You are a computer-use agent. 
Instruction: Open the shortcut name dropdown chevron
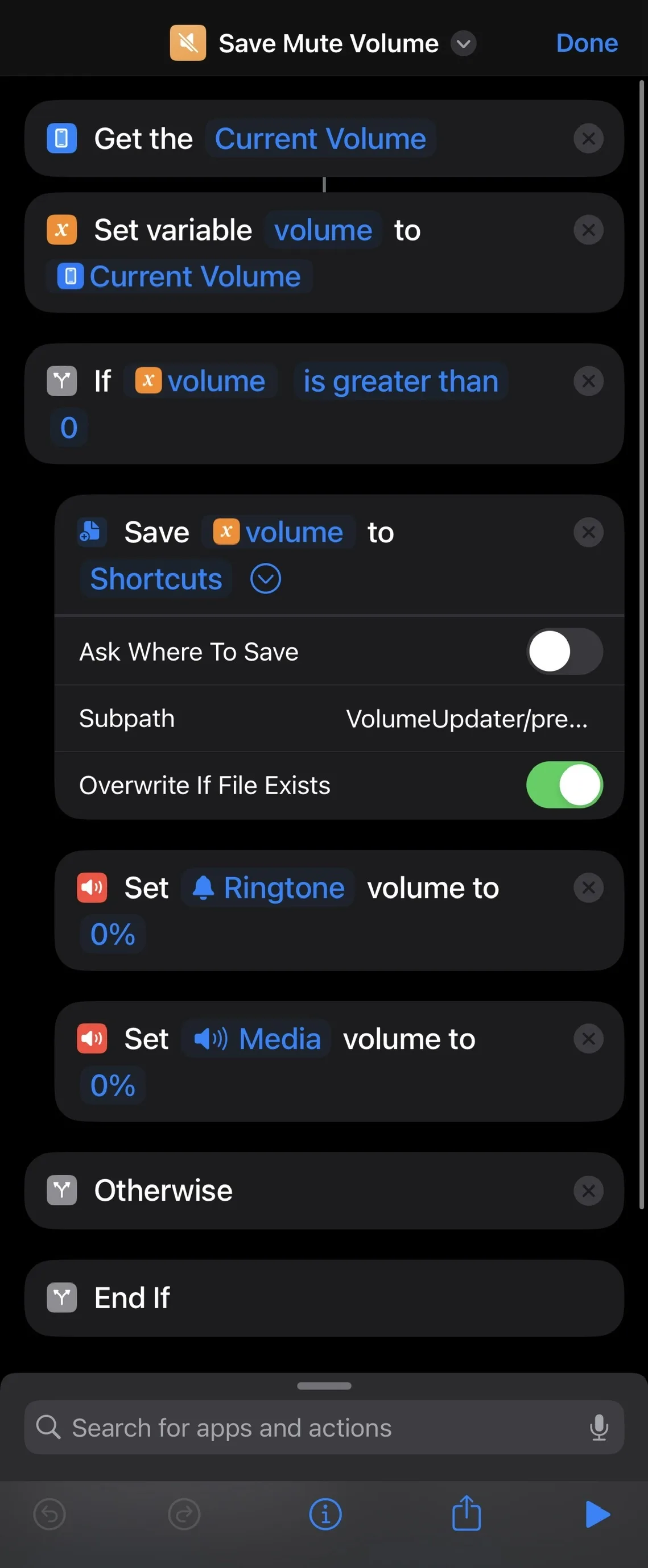pyautogui.click(x=463, y=44)
